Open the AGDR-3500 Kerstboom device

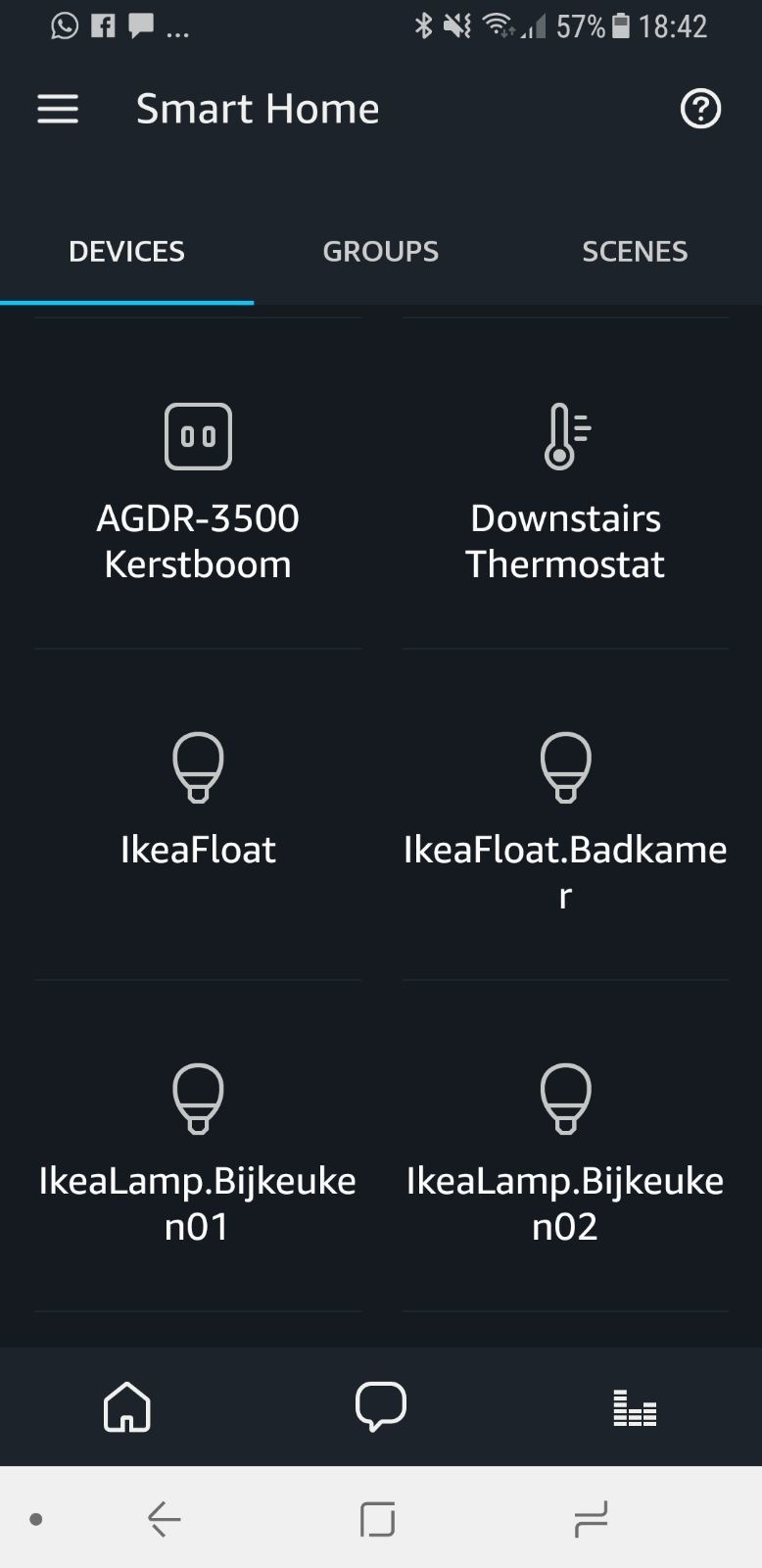[x=198, y=490]
